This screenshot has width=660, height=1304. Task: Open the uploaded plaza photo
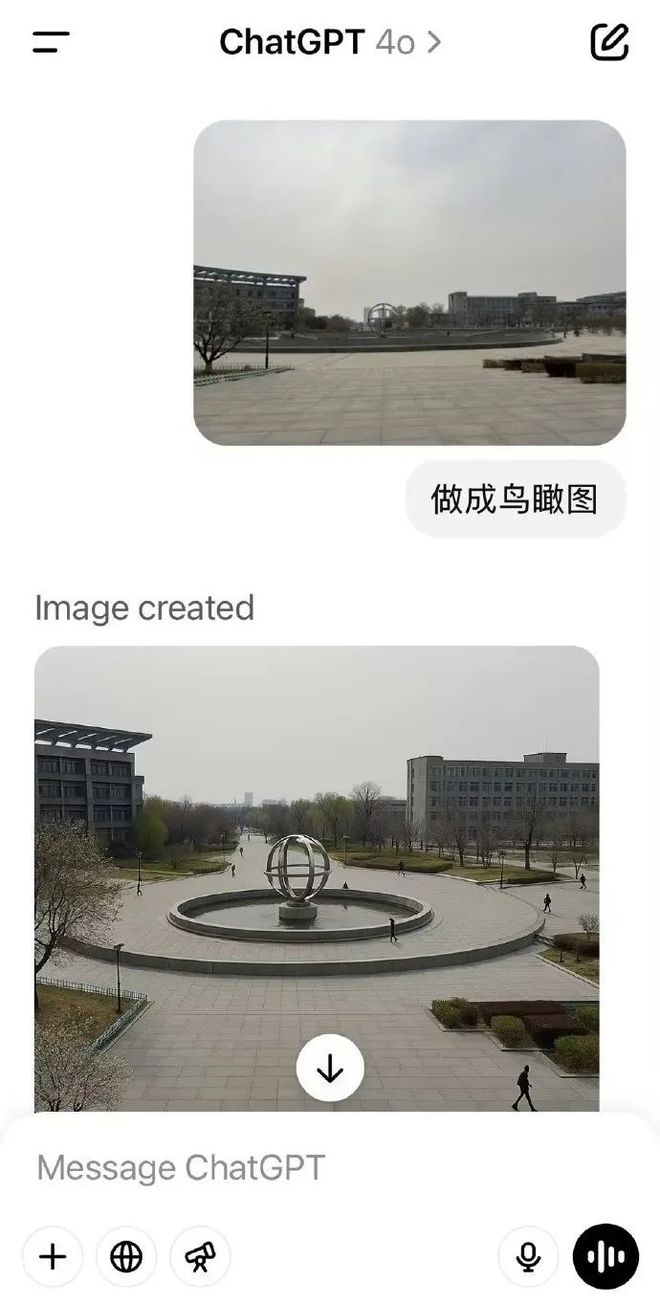pyautogui.click(x=409, y=282)
